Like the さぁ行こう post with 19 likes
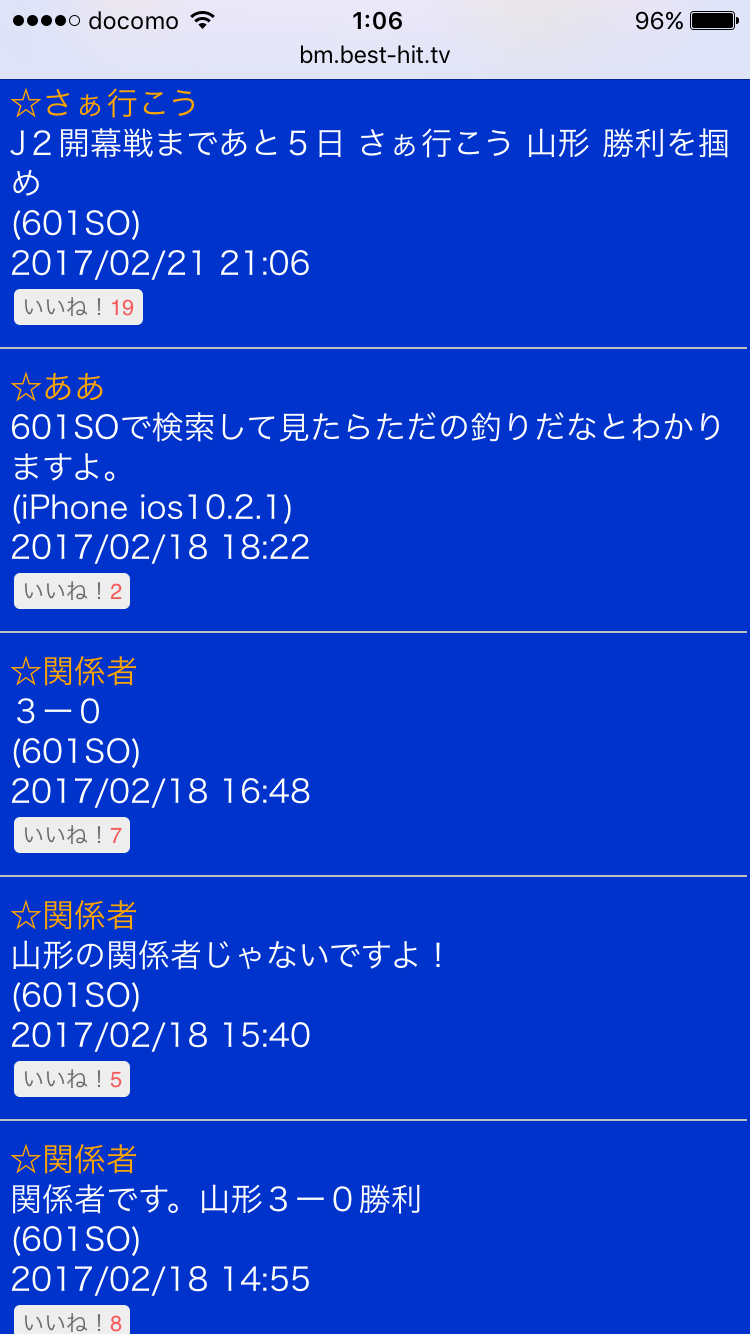The image size is (750, 1334). tap(78, 307)
